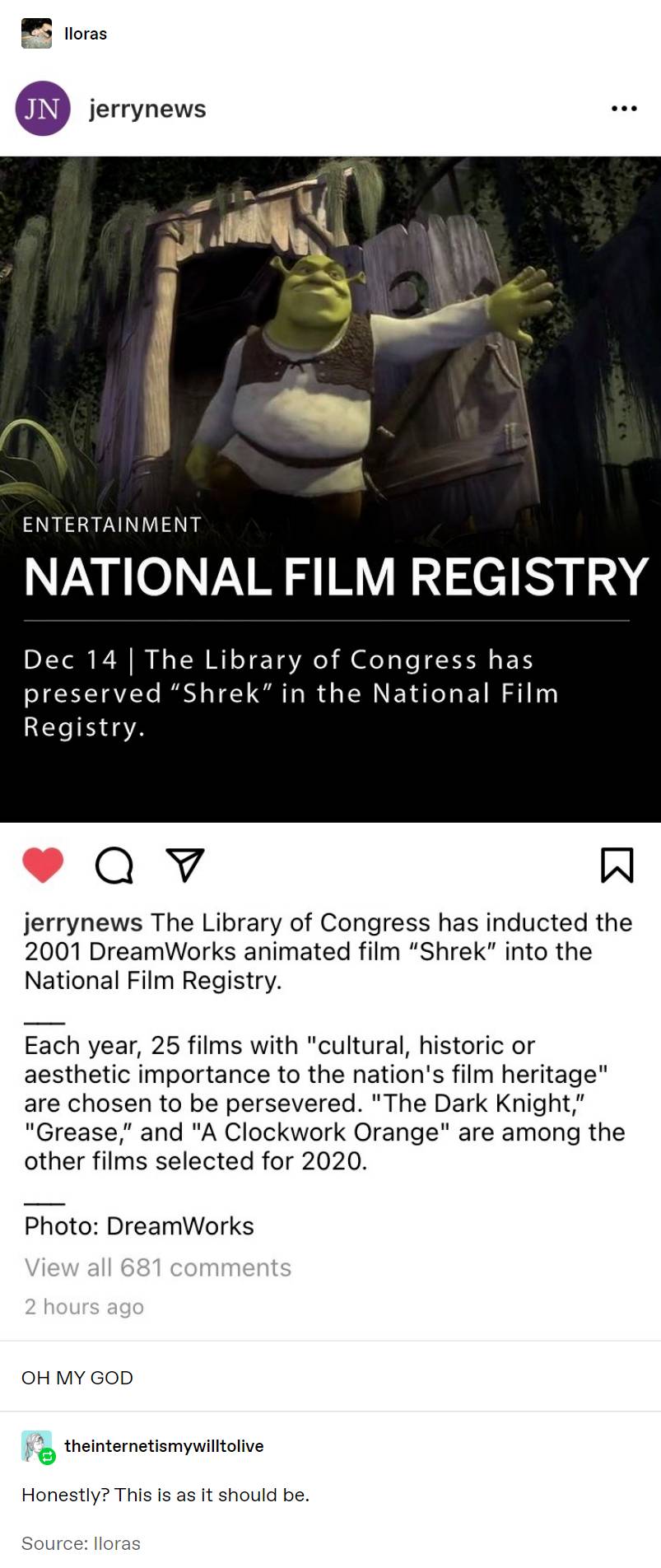Open theinternetismywilltolive's blog
This screenshot has height=1568, width=661.
click(x=164, y=1445)
